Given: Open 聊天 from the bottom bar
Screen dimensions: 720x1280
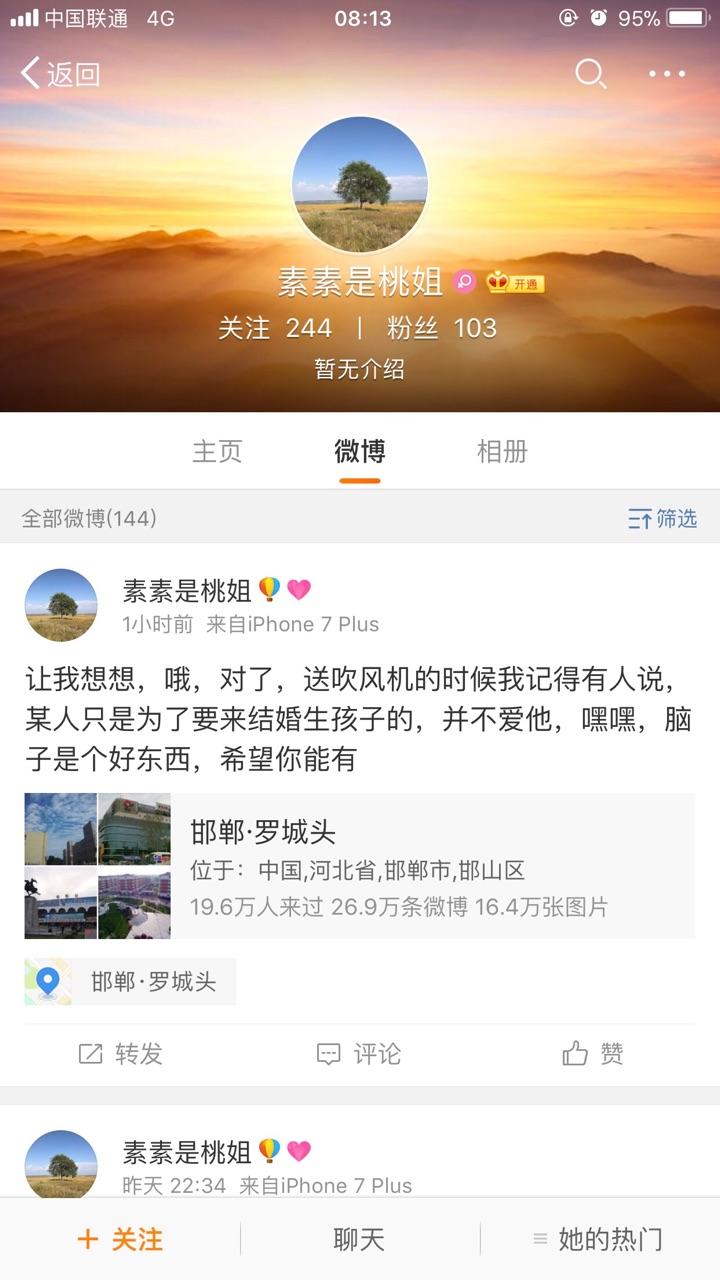Looking at the screenshot, I should [x=359, y=1238].
